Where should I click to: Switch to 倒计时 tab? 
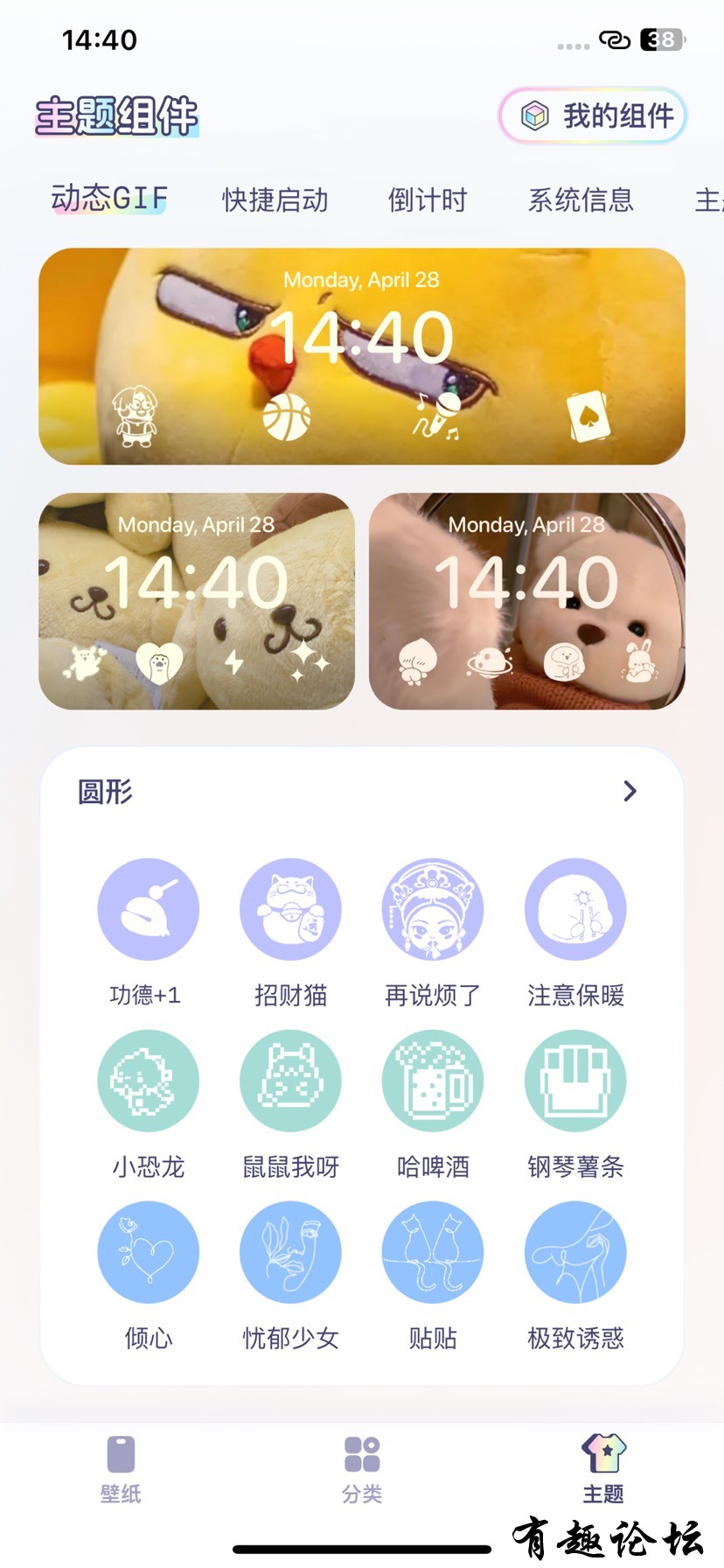tap(427, 199)
